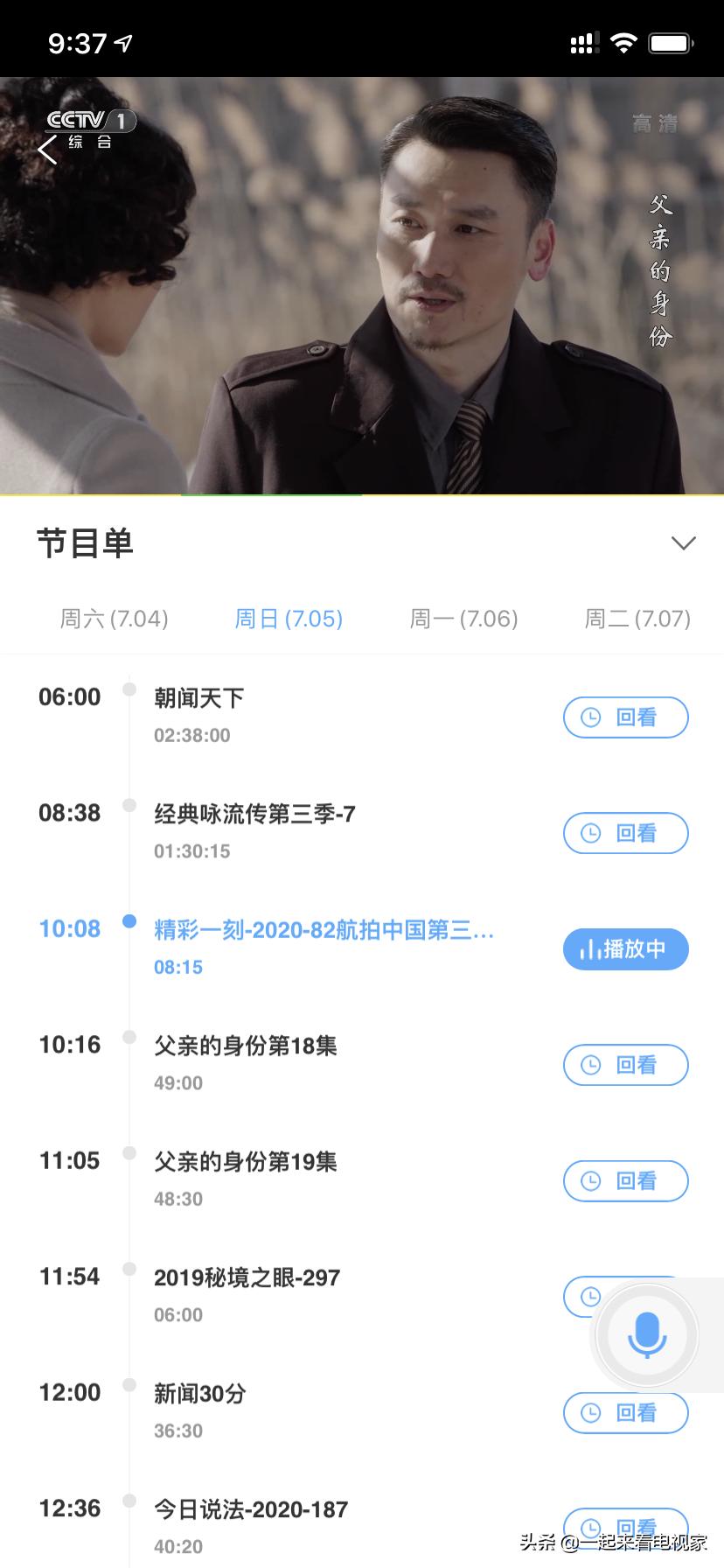724x1568 pixels.
Task: Click the blue dot marker next to 精彩一刻
Action: click(x=129, y=921)
